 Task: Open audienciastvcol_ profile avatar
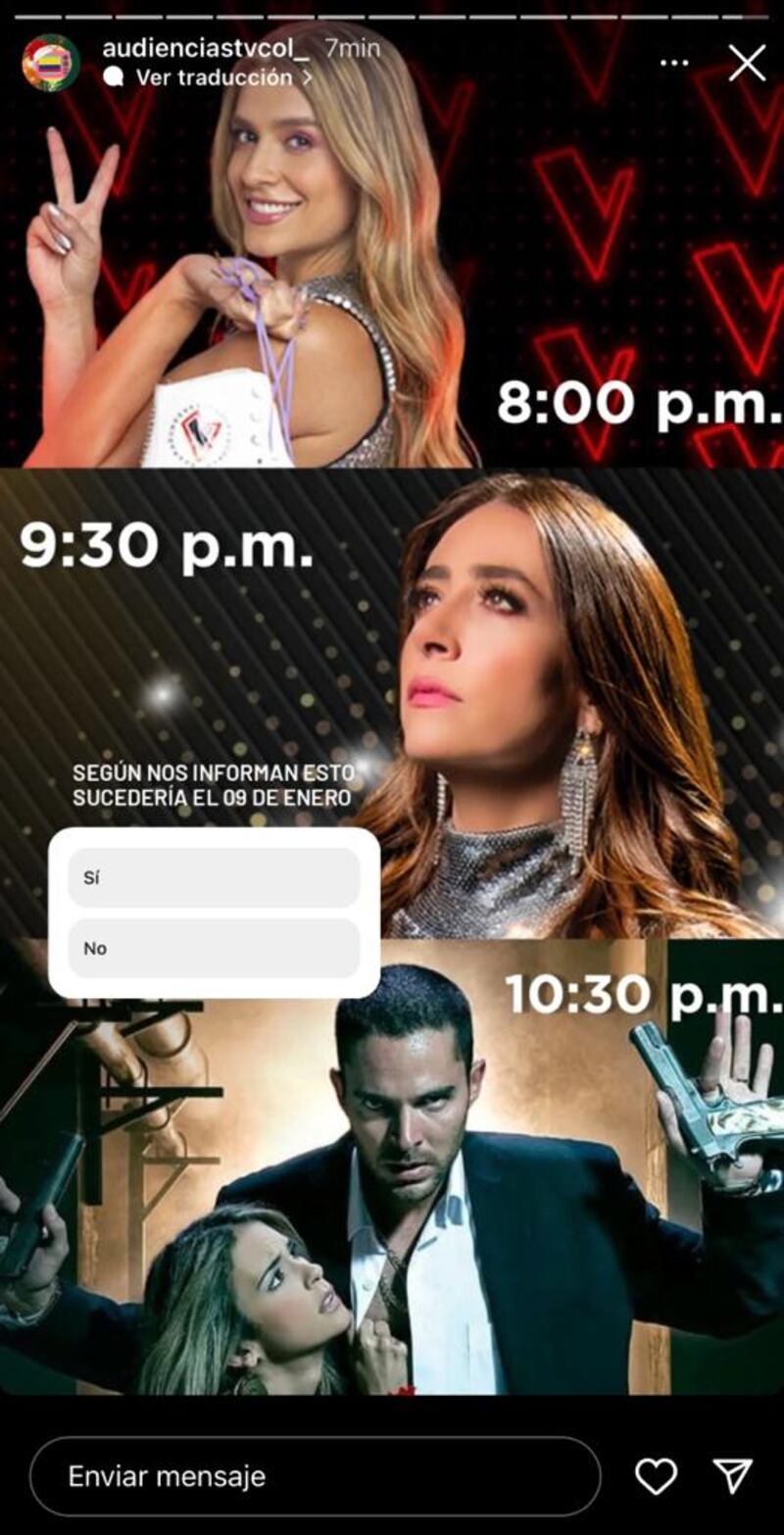[x=51, y=63]
